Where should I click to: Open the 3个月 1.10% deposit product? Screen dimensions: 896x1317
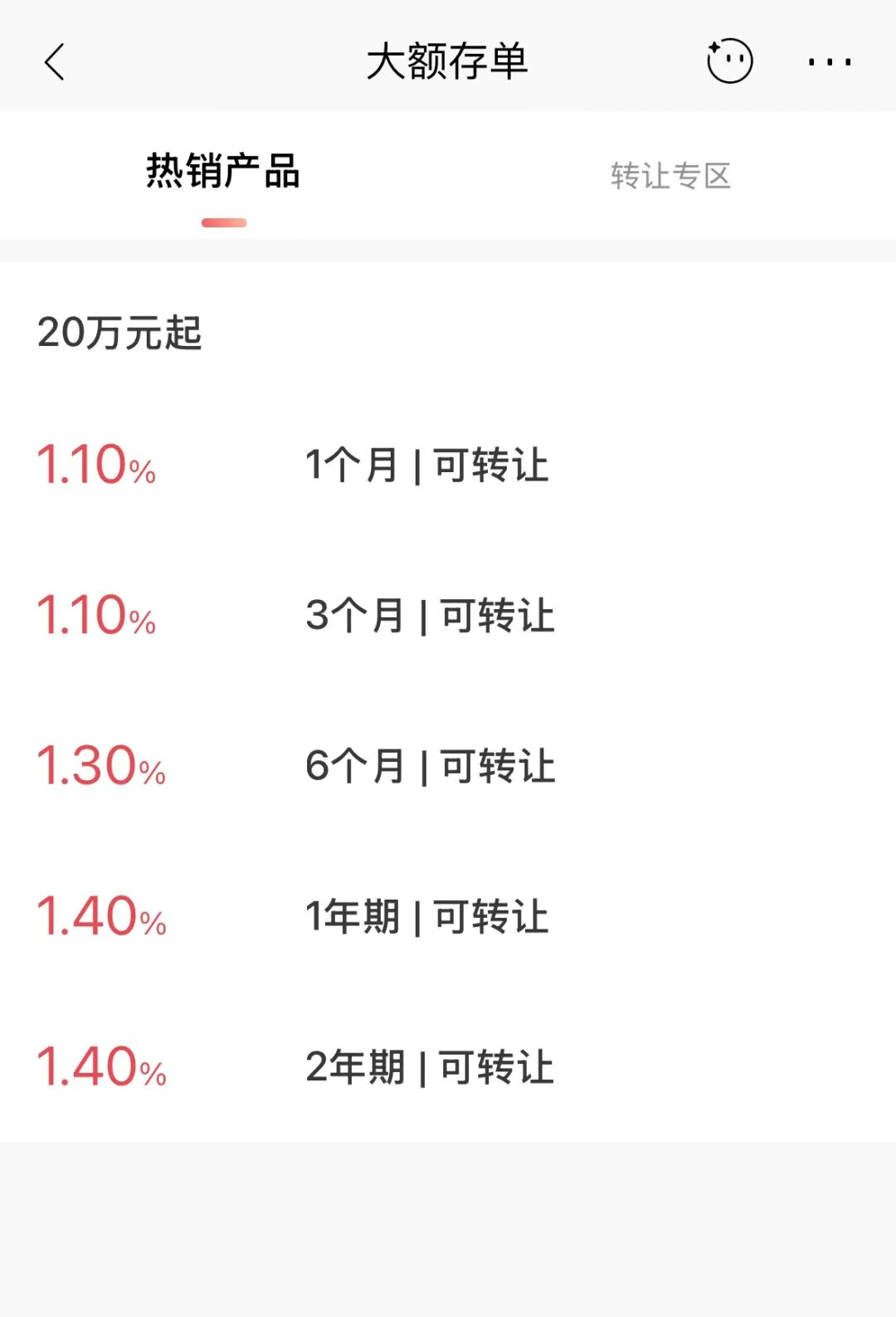(x=429, y=616)
